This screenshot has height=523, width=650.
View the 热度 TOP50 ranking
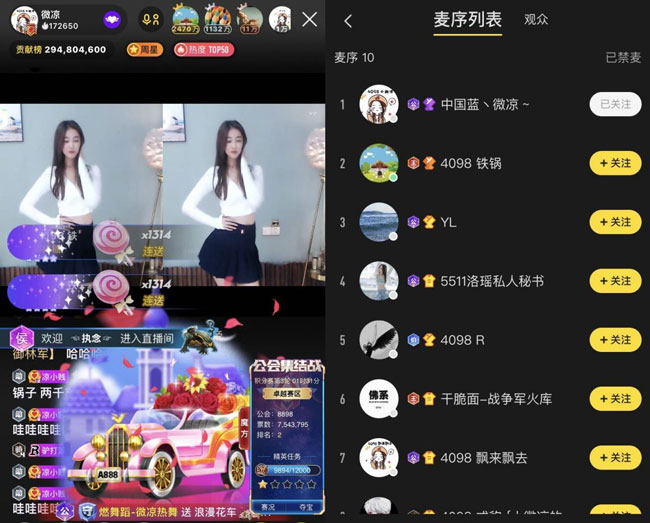(204, 50)
